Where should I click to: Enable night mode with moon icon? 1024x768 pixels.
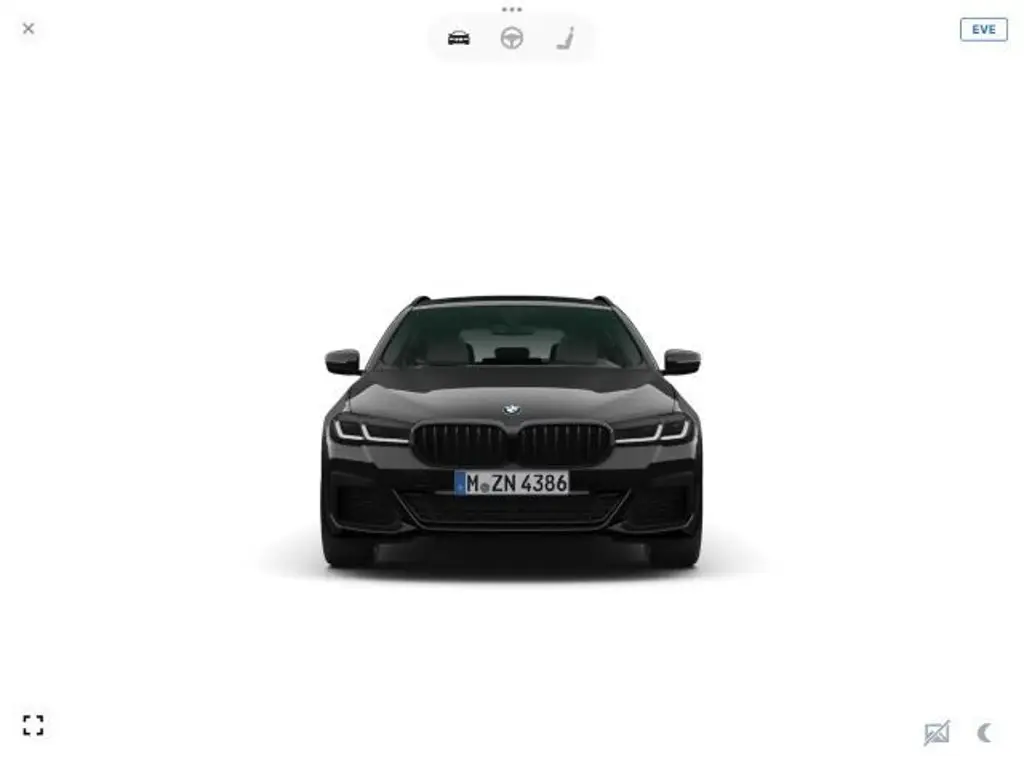click(985, 733)
